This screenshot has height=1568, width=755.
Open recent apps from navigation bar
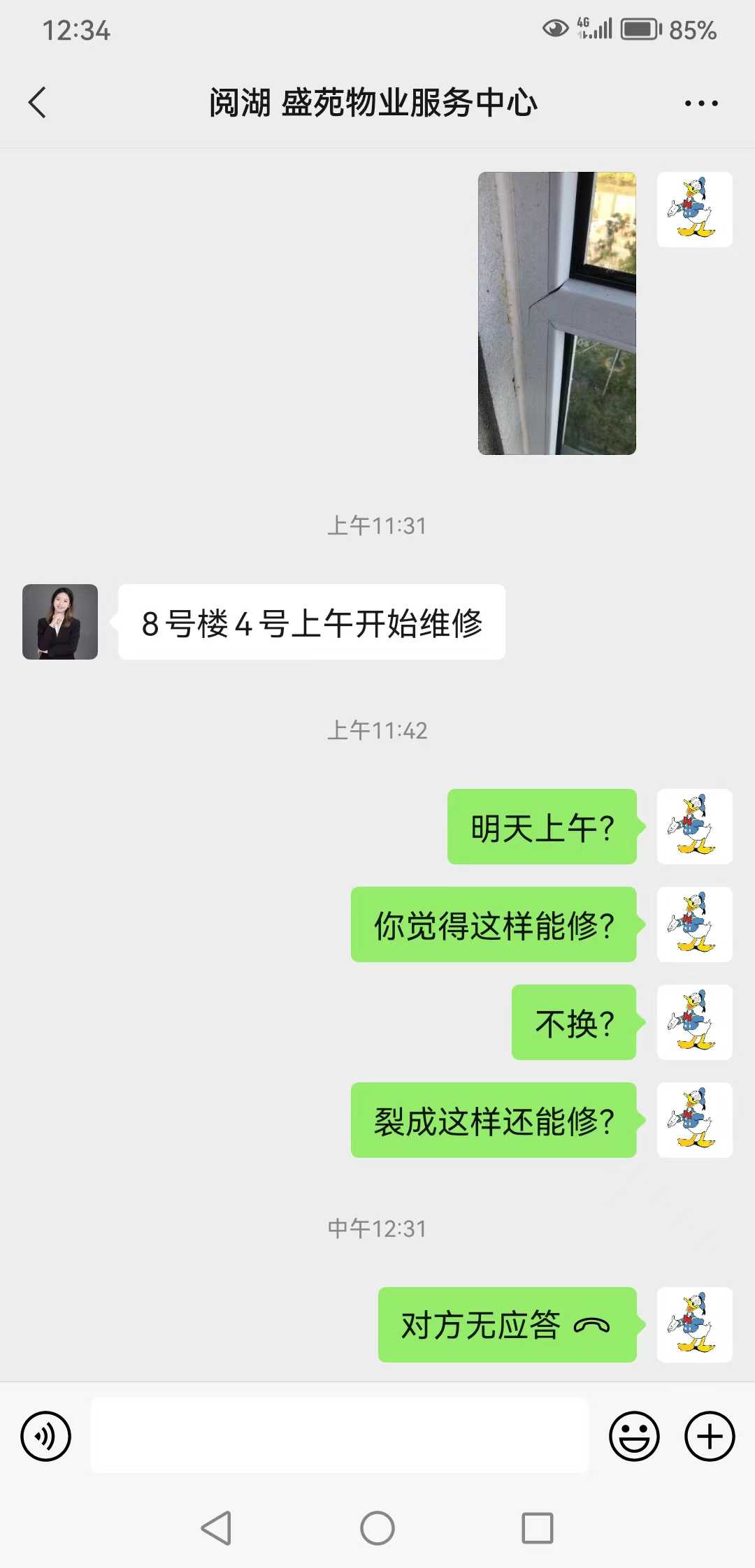538,1528
